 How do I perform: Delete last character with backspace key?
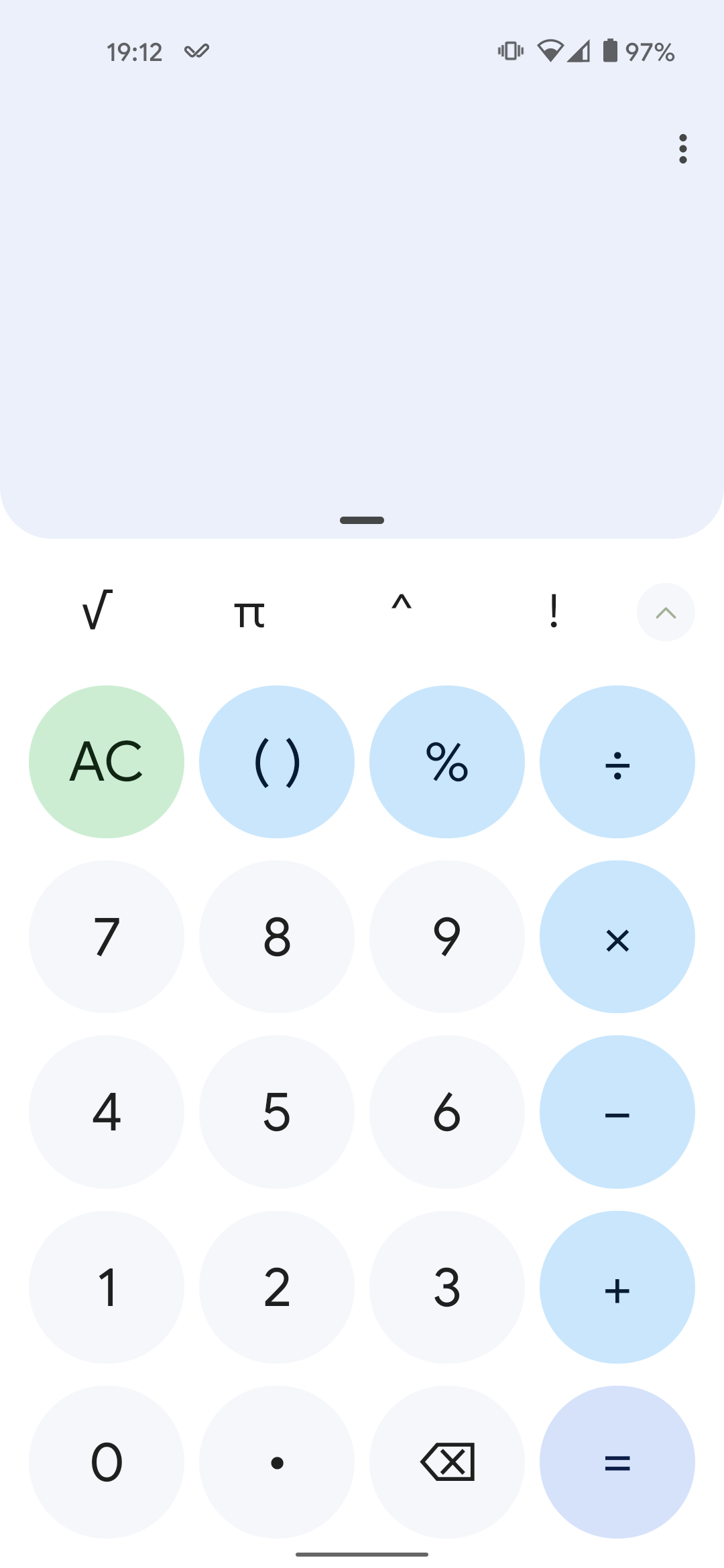pos(447,1462)
